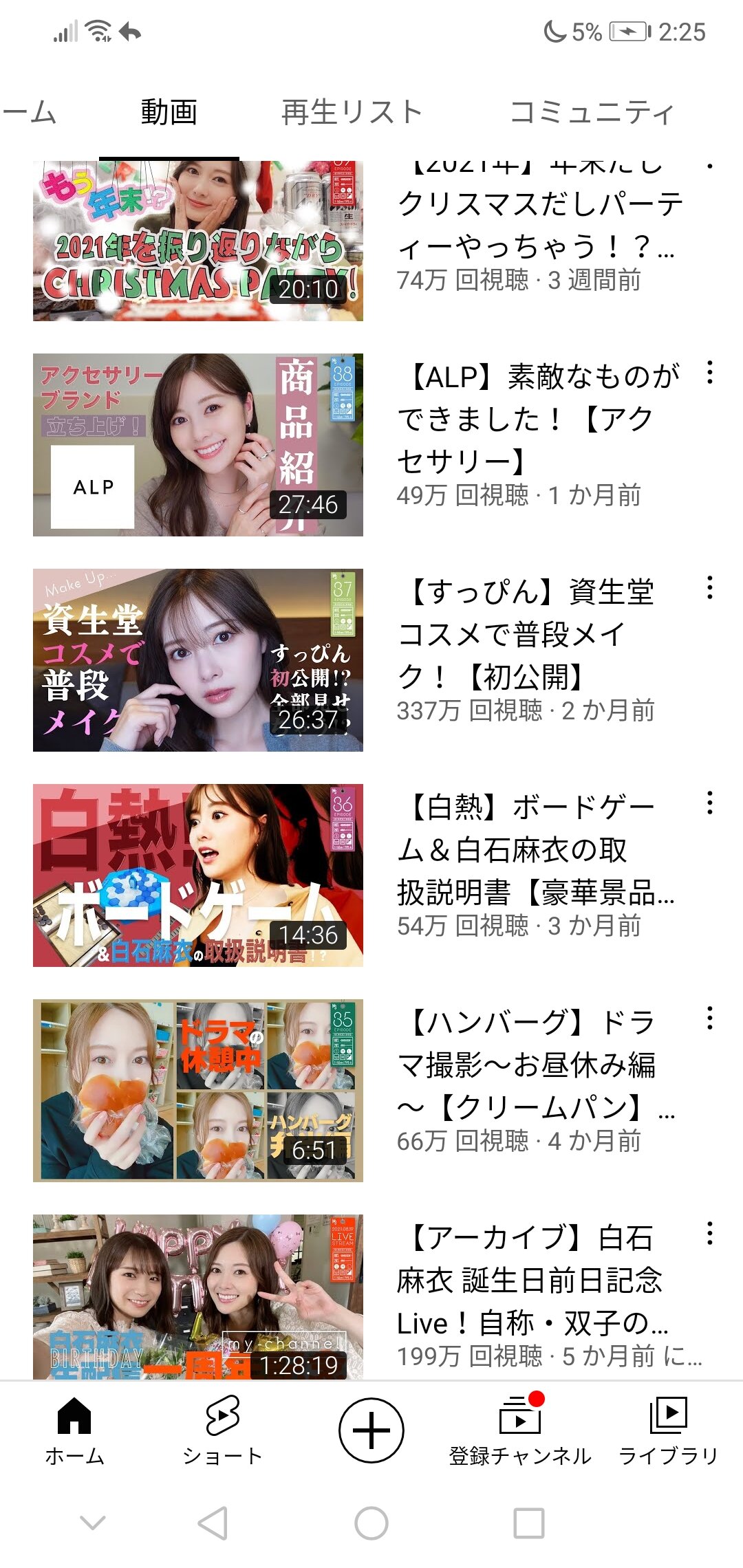This screenshot has width=743, height=1568.
Task: Switch to the 再生リスト tab
Action: click(x=351, y=113)
